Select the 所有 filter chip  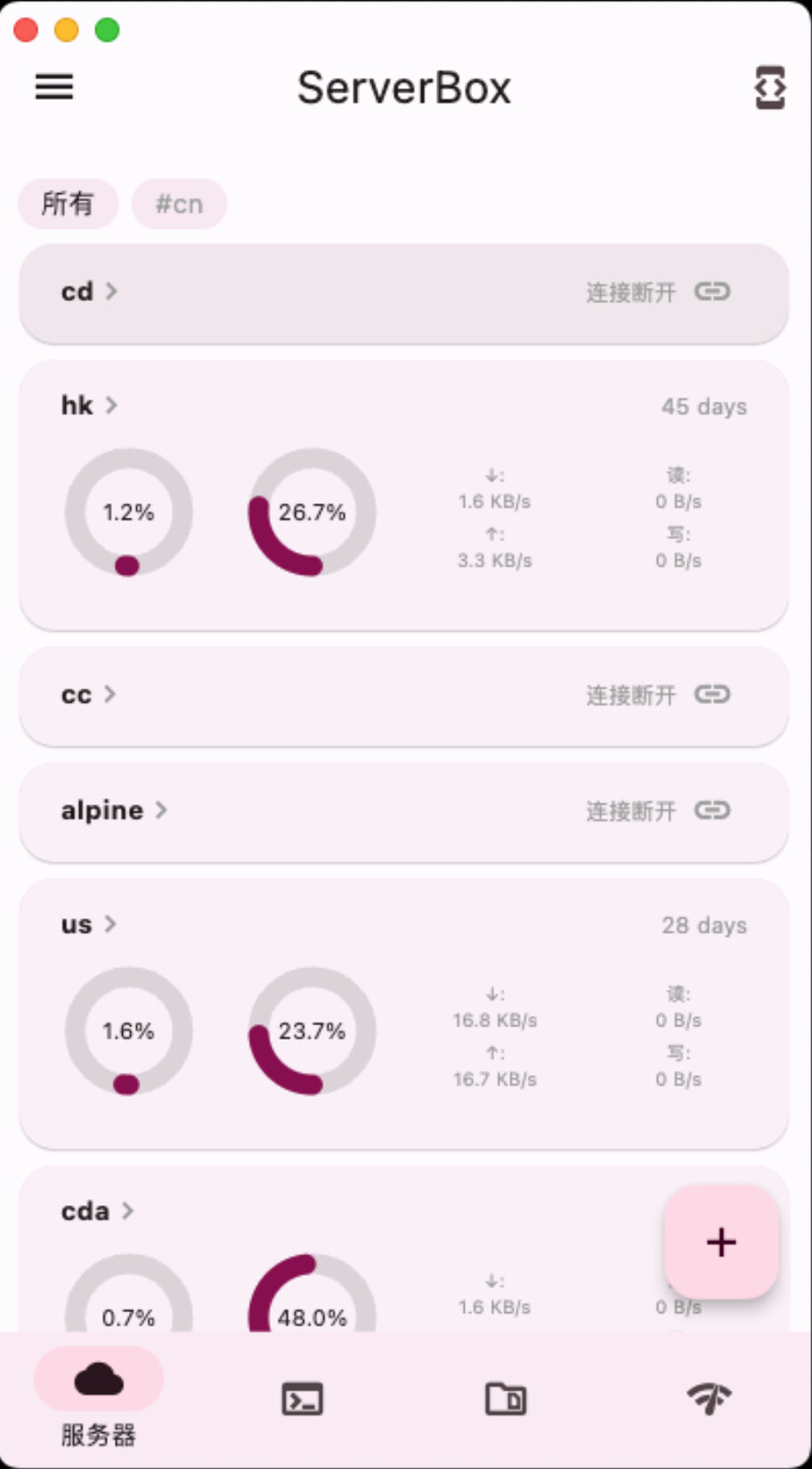[68, 203]
